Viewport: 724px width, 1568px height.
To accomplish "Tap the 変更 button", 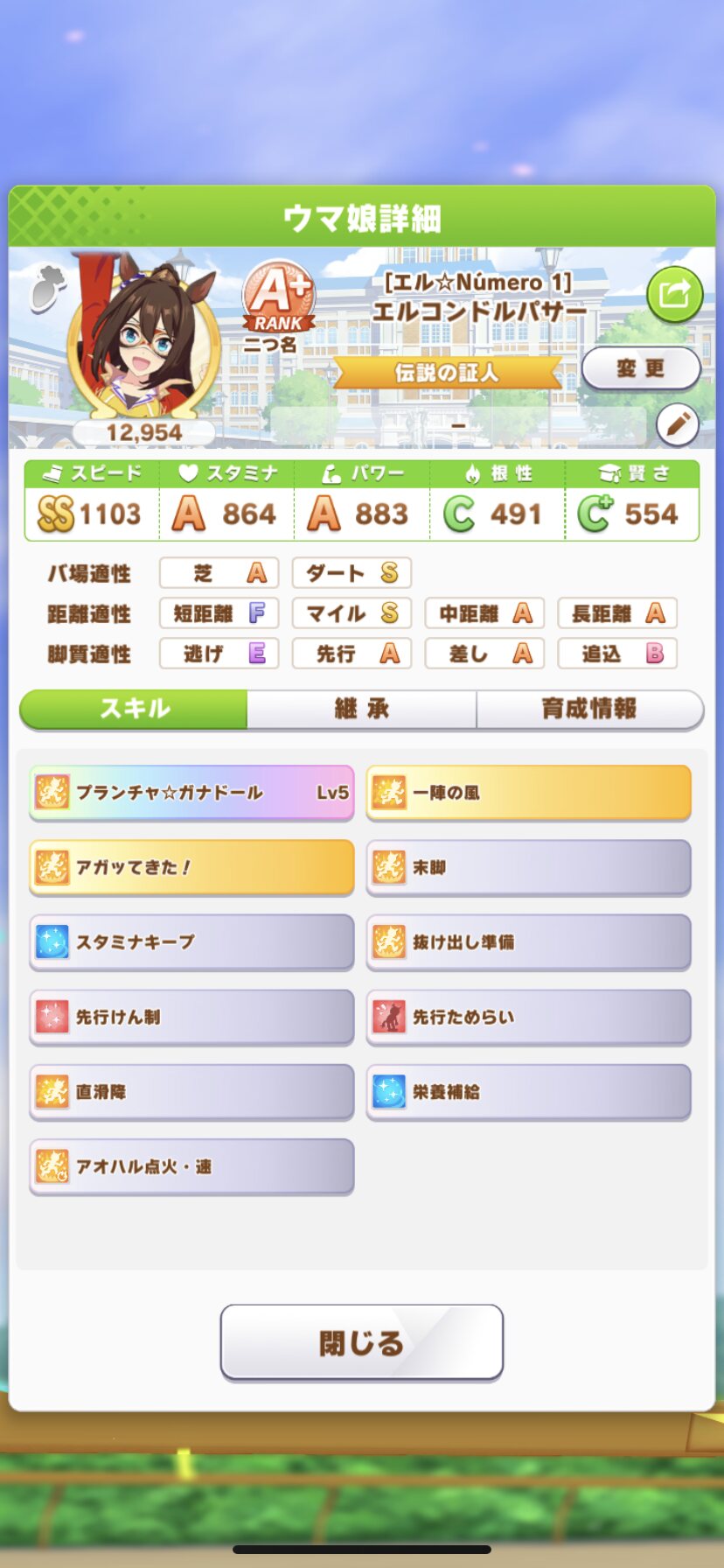I will click(x=641, y=368).
